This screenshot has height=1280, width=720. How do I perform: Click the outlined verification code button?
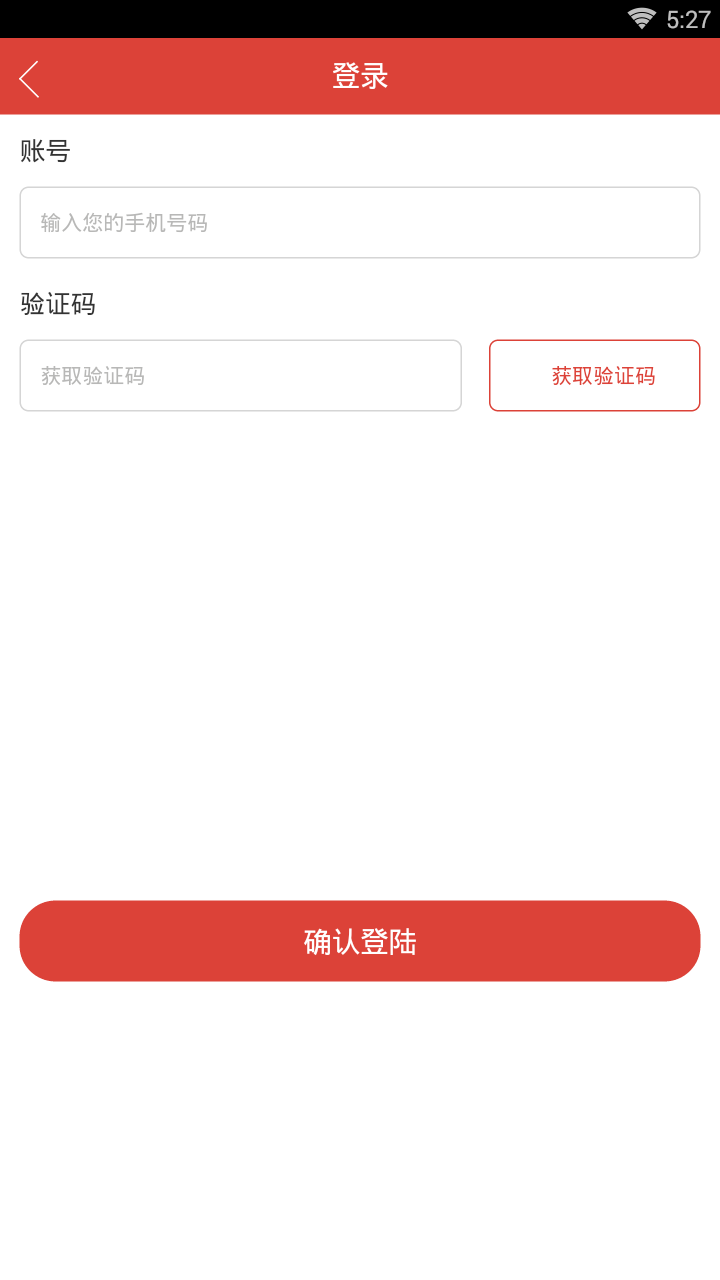594,375
